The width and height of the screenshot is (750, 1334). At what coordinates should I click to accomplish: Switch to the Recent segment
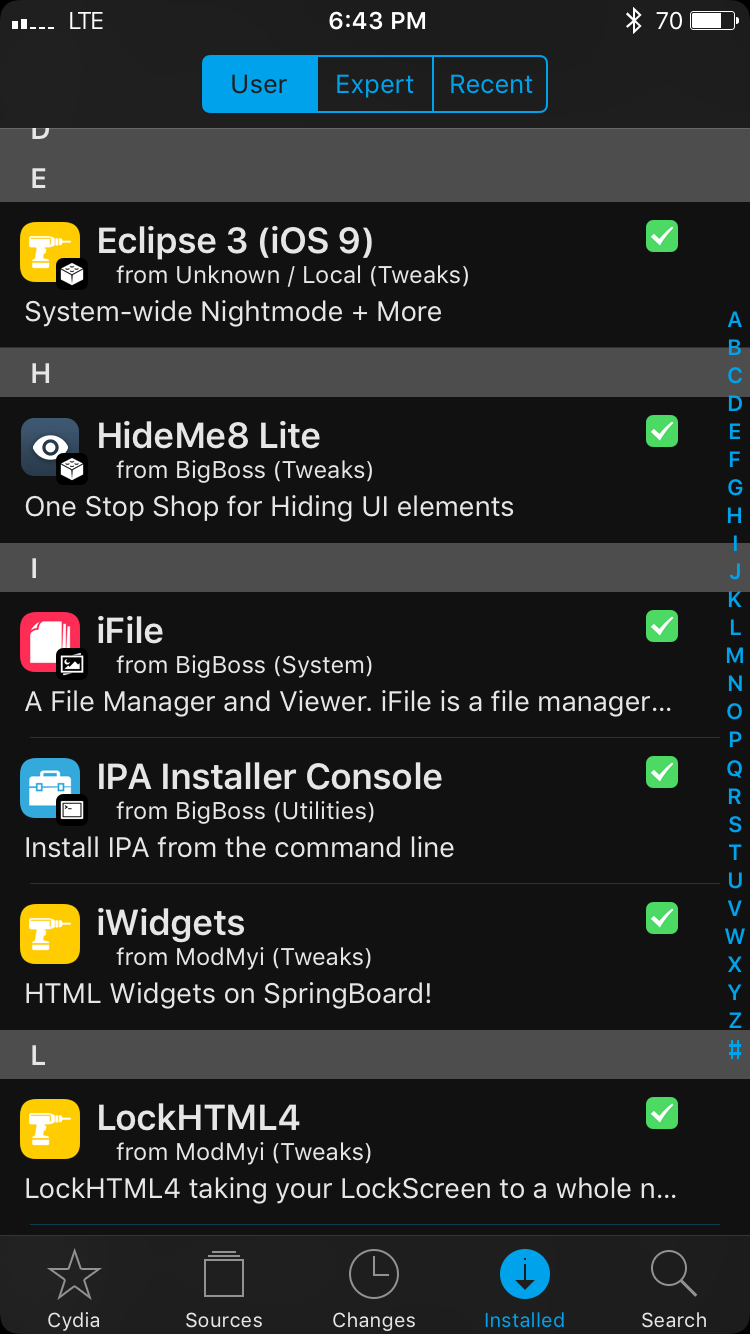490,84
